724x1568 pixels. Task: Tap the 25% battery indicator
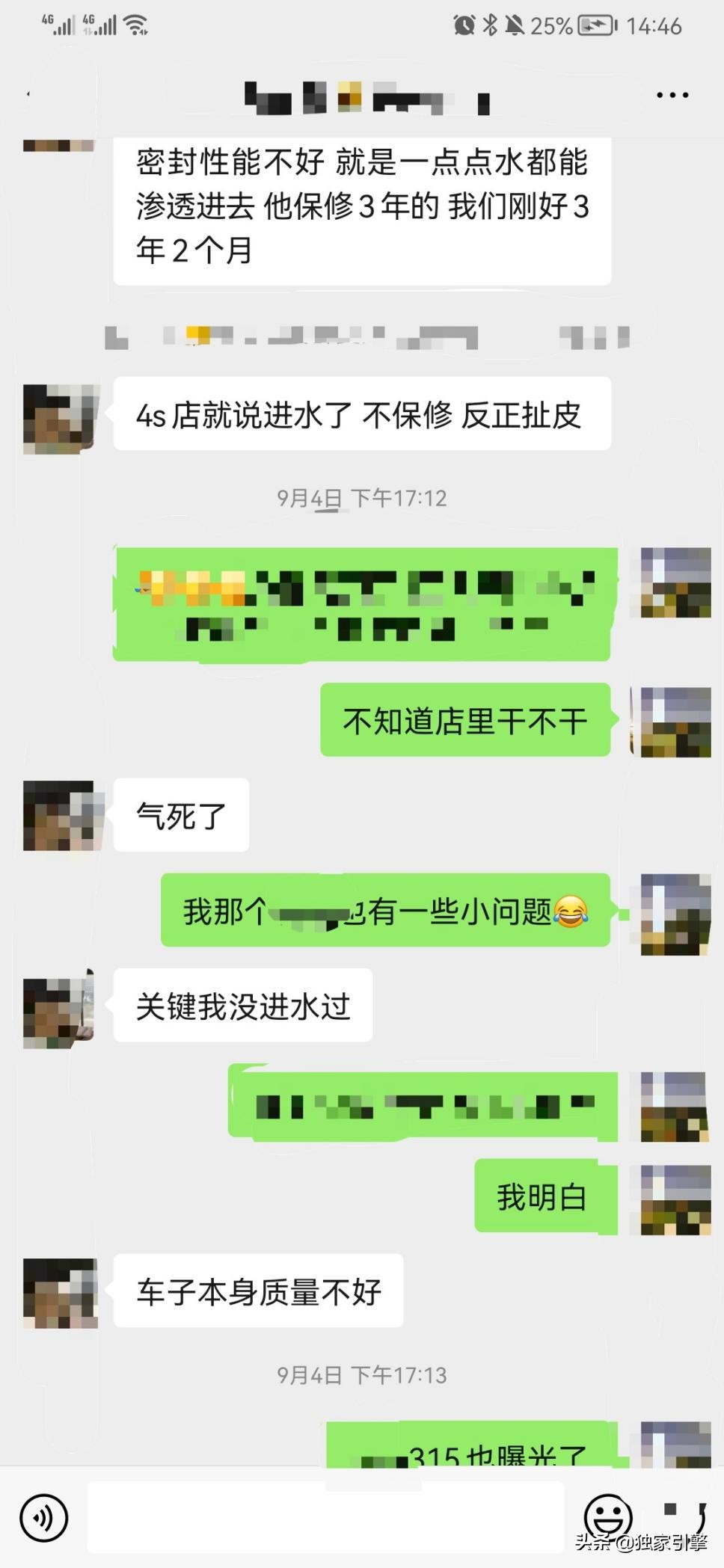click(551, 24)
